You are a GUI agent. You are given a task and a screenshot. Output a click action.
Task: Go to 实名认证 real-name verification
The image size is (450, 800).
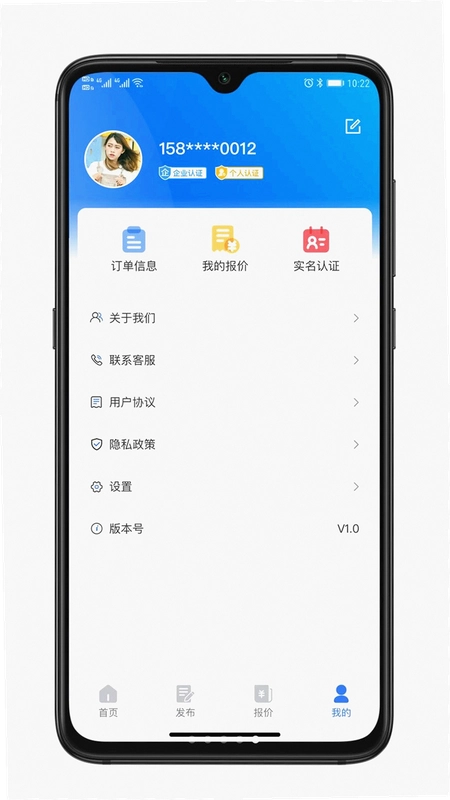click(x=316, y=249)
